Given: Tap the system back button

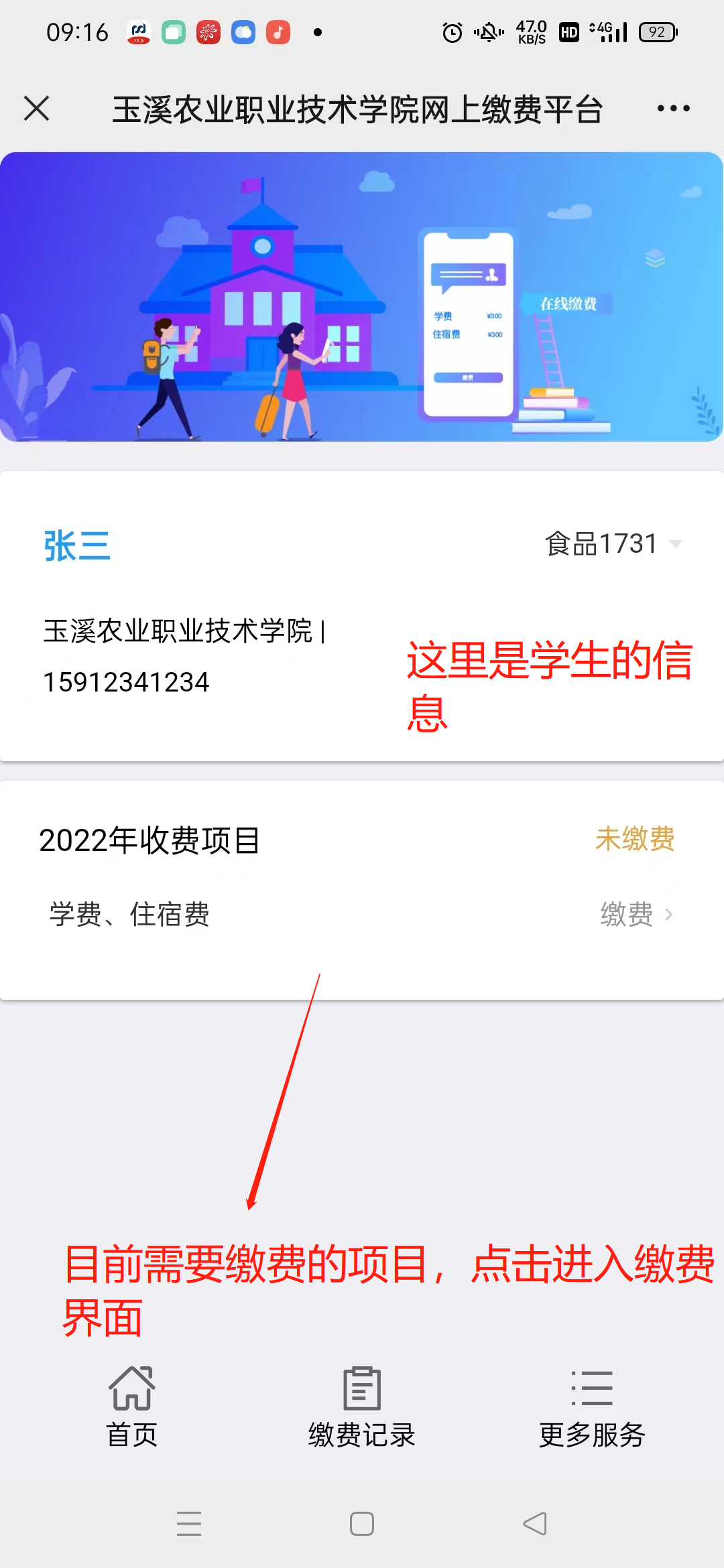Looking at the screenshot, I should pyautogui.click(x=535, y=1524).
